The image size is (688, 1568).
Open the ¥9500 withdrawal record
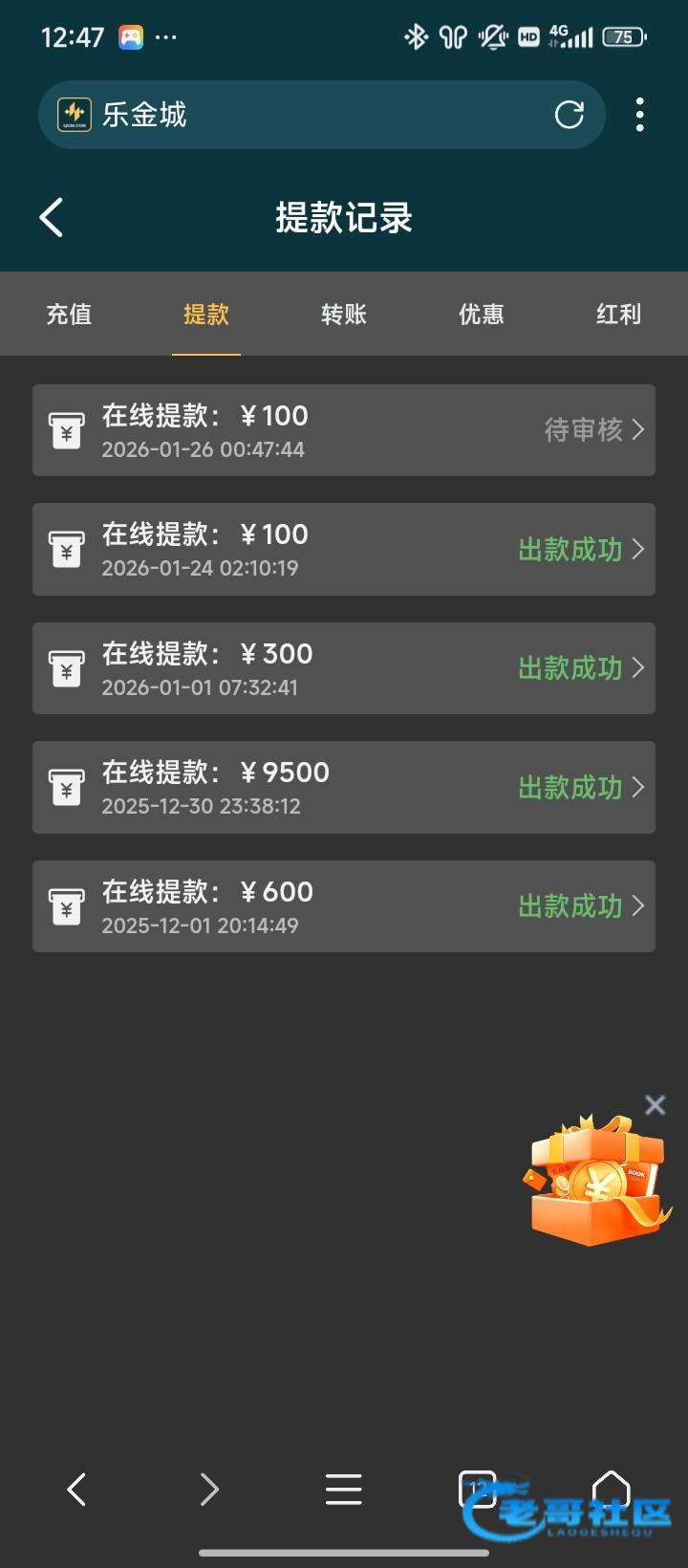click(x=344, y=787)
